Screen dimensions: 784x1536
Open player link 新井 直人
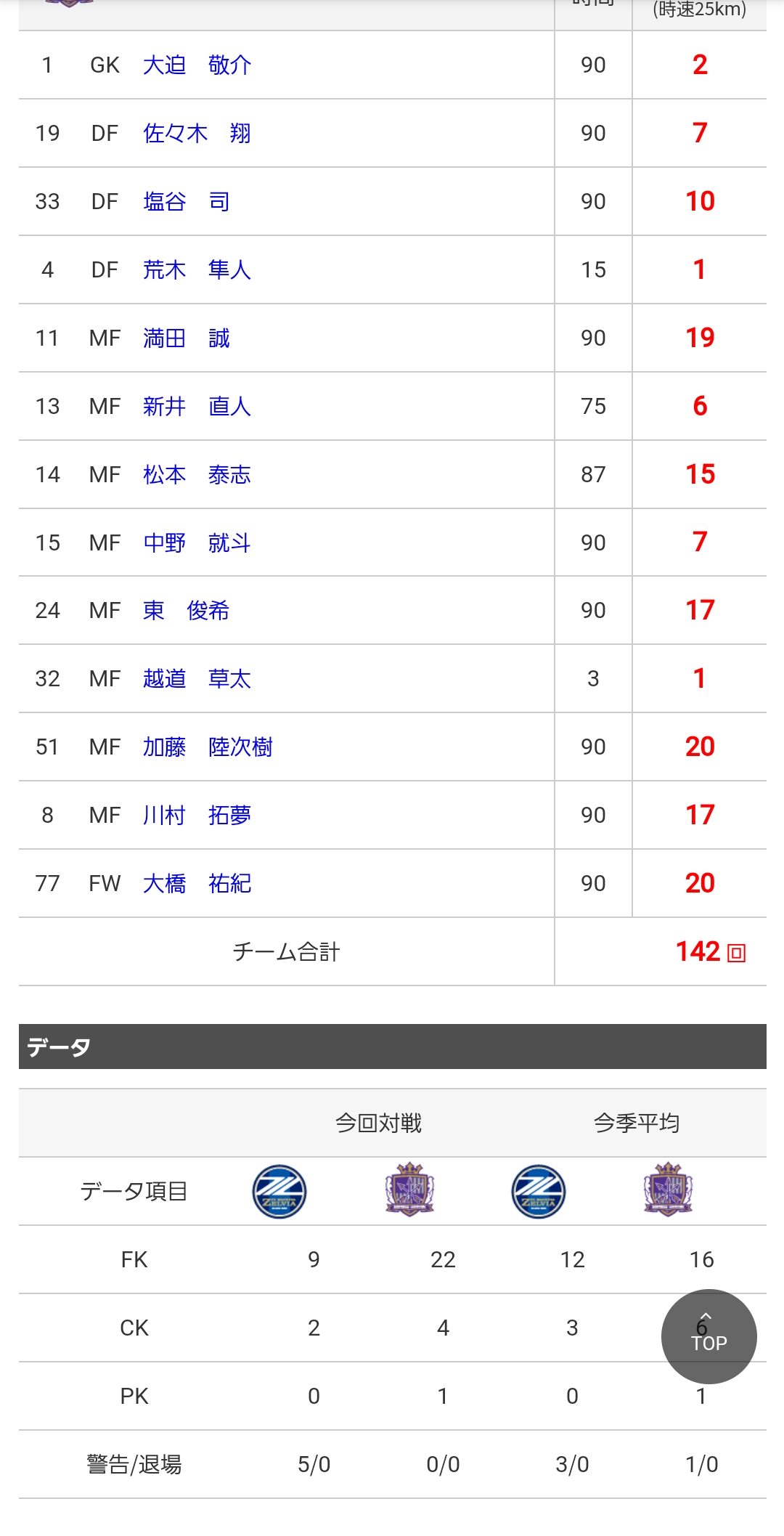click(x=197, y=407)
